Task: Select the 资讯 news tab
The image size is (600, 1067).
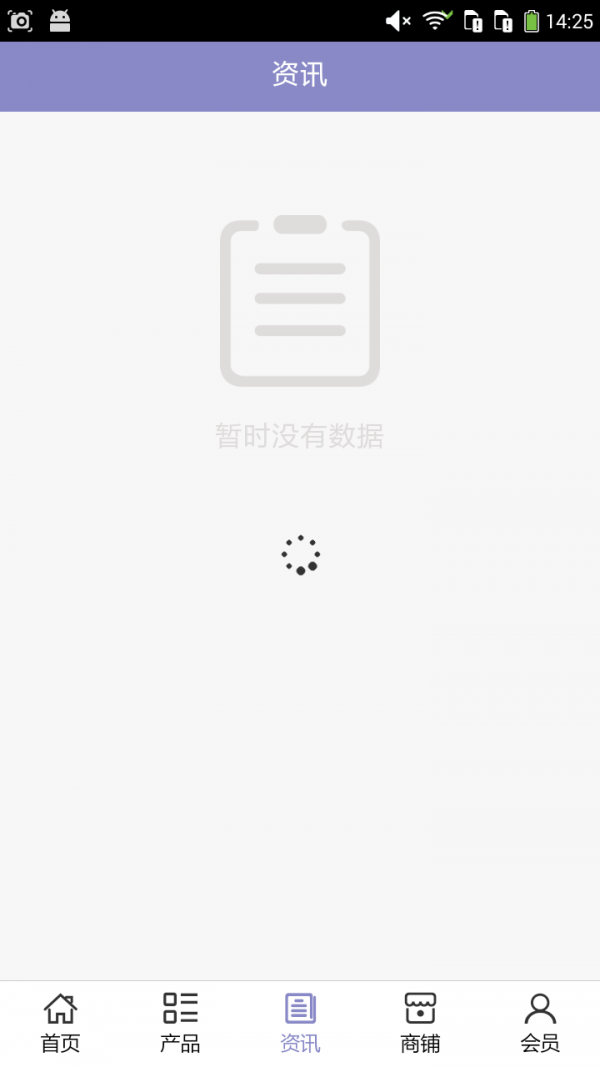Action: [300, 1022]
